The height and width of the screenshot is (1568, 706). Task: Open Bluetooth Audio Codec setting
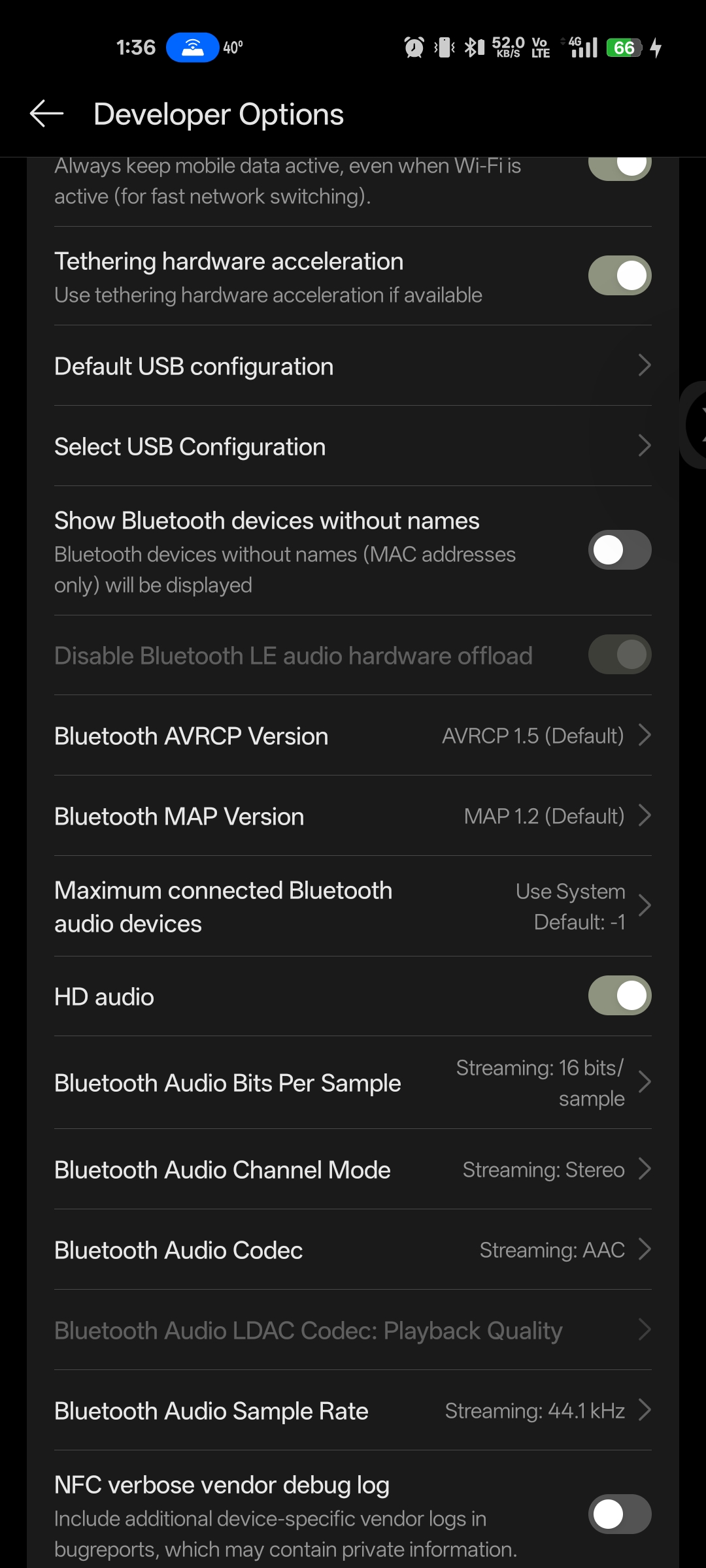[x=353, y=1250]
